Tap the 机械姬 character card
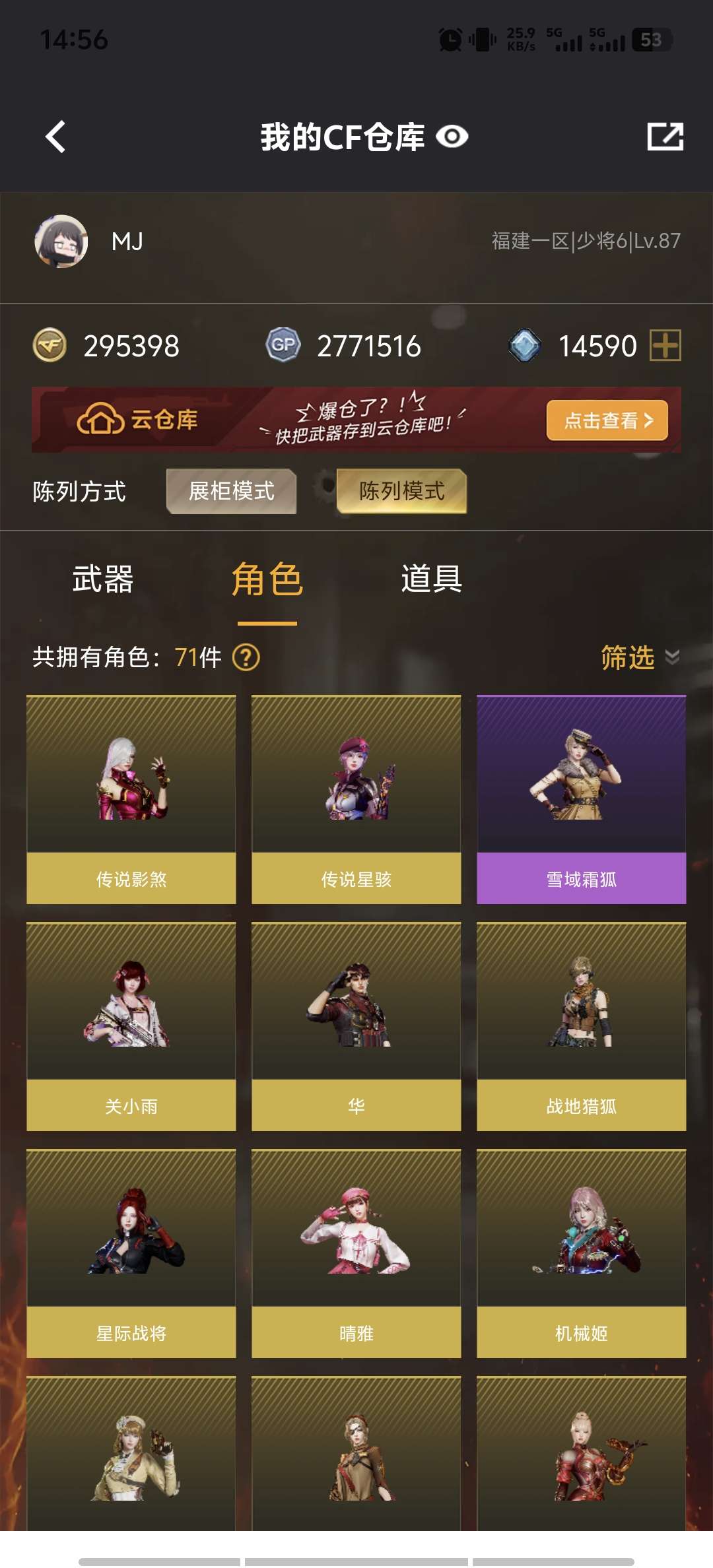This screenshot has width=713, height=1568. click(581, 1253)
